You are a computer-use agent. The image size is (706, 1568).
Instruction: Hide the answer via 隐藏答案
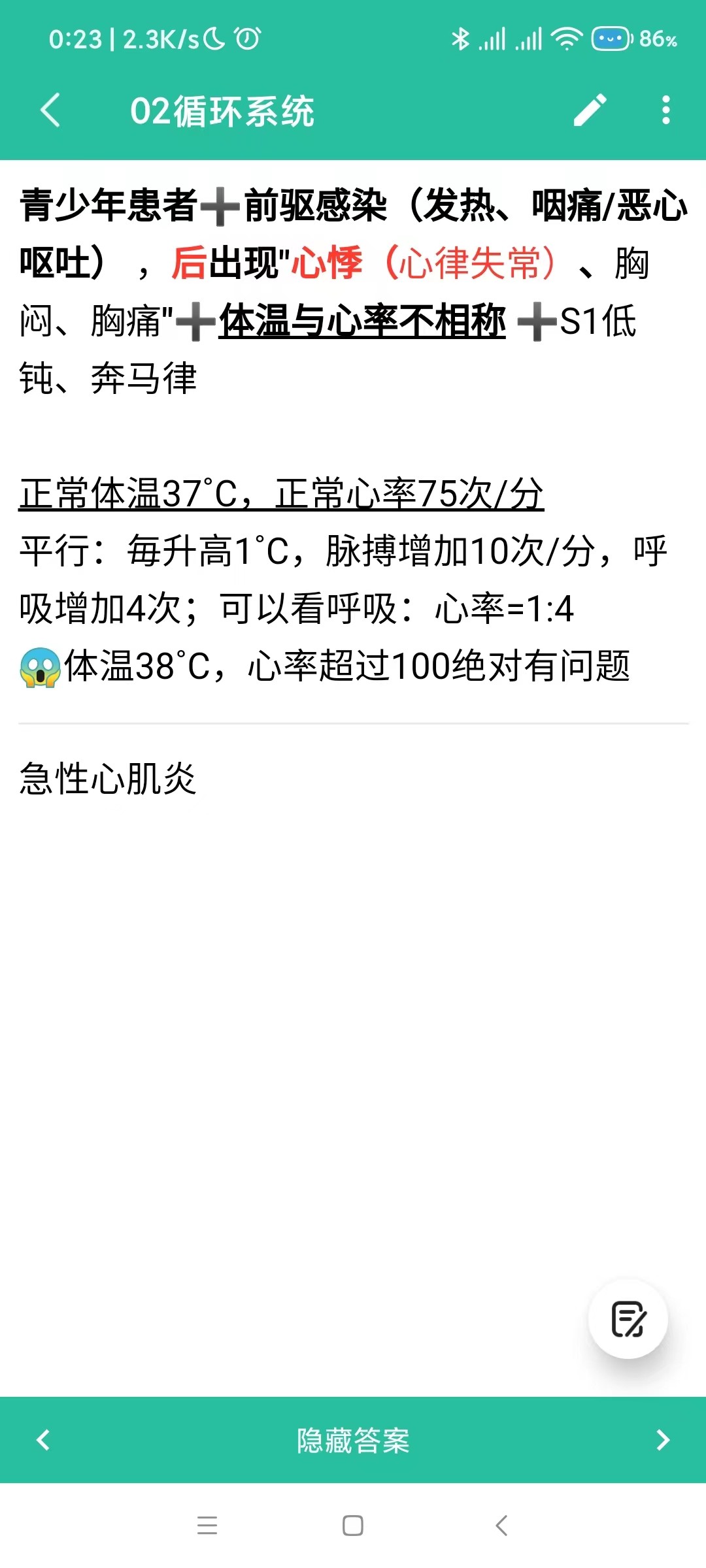point(353,1440)
